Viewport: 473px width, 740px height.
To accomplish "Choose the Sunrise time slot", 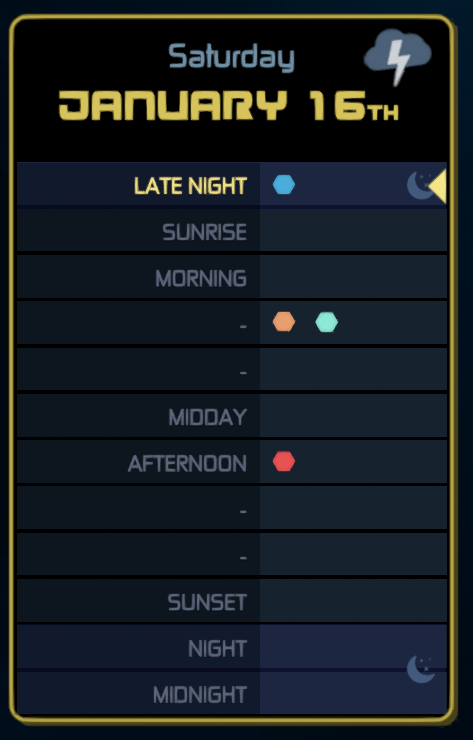I will coord(232,231).
